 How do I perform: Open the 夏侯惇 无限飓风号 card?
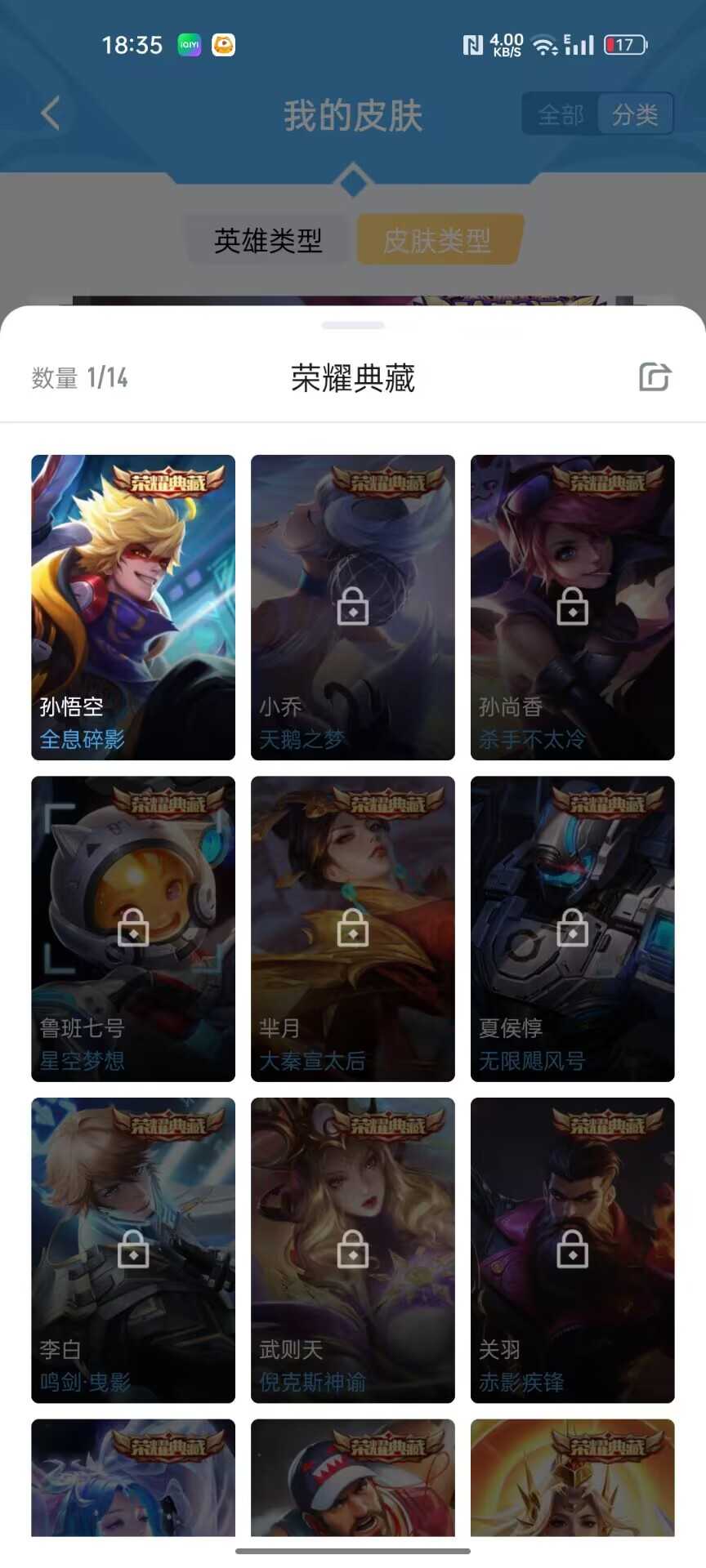click(573, 929)
